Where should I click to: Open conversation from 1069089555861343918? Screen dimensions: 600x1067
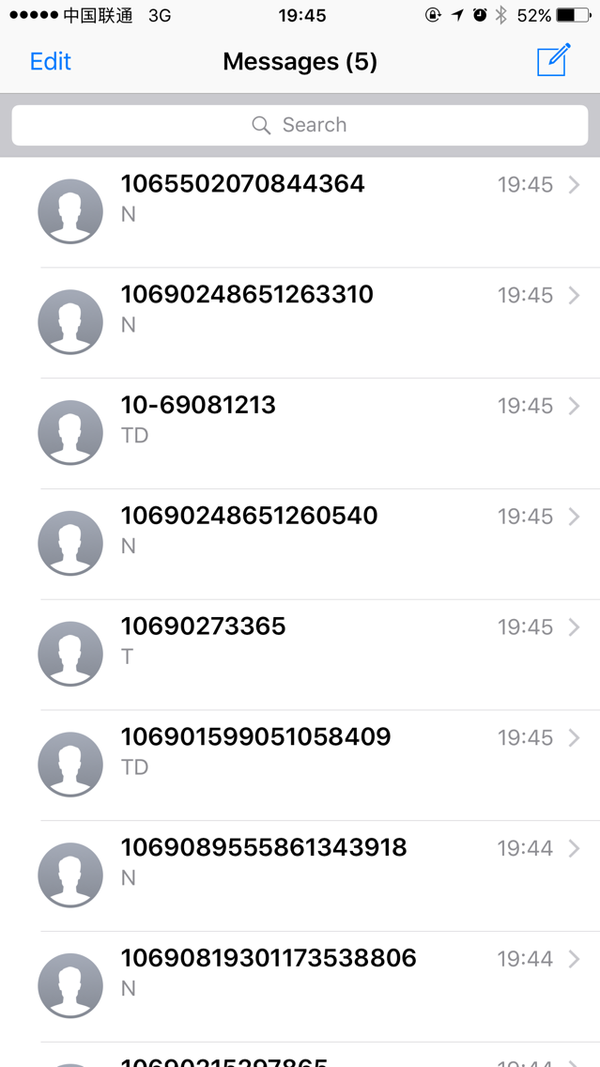tap(300, 876)
